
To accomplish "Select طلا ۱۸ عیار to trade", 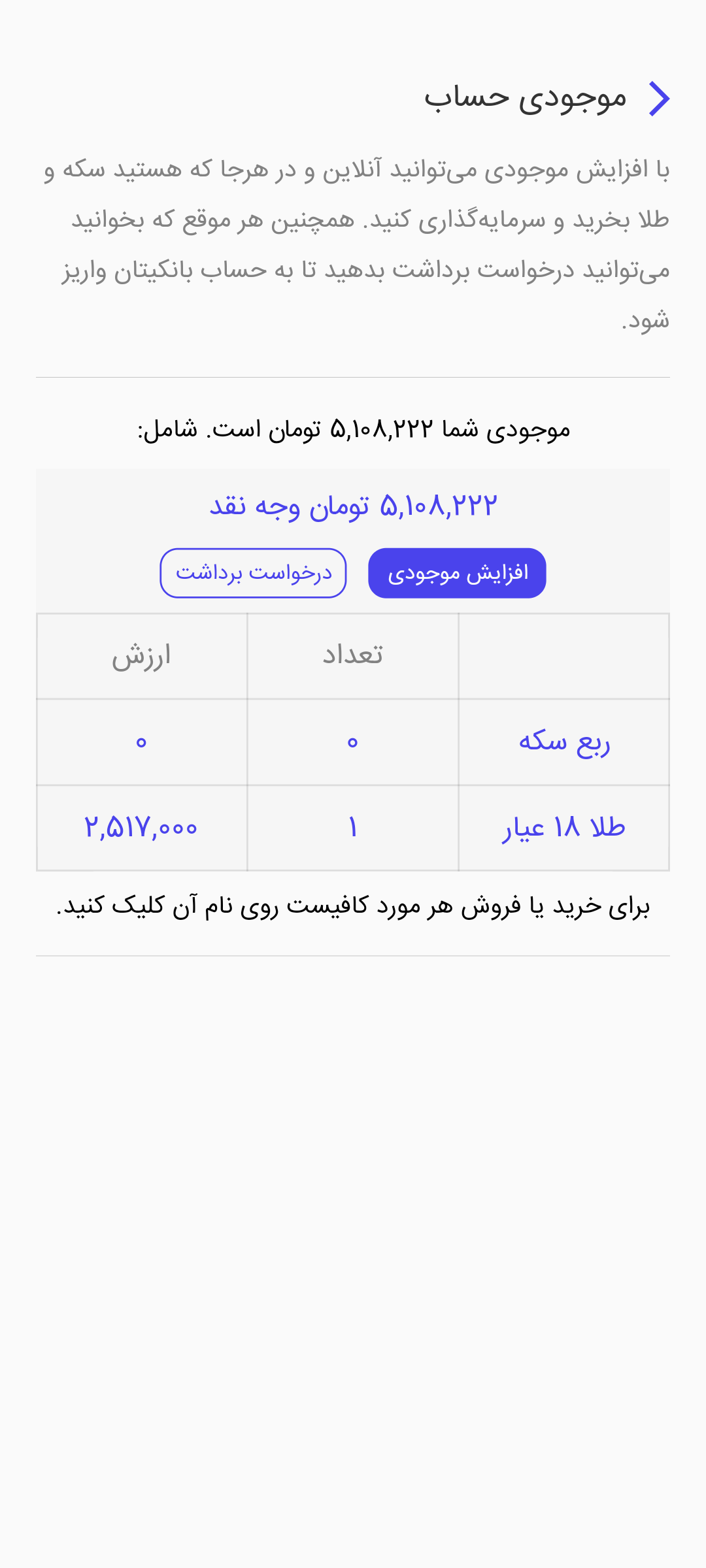I will click(x=563, y=828).
